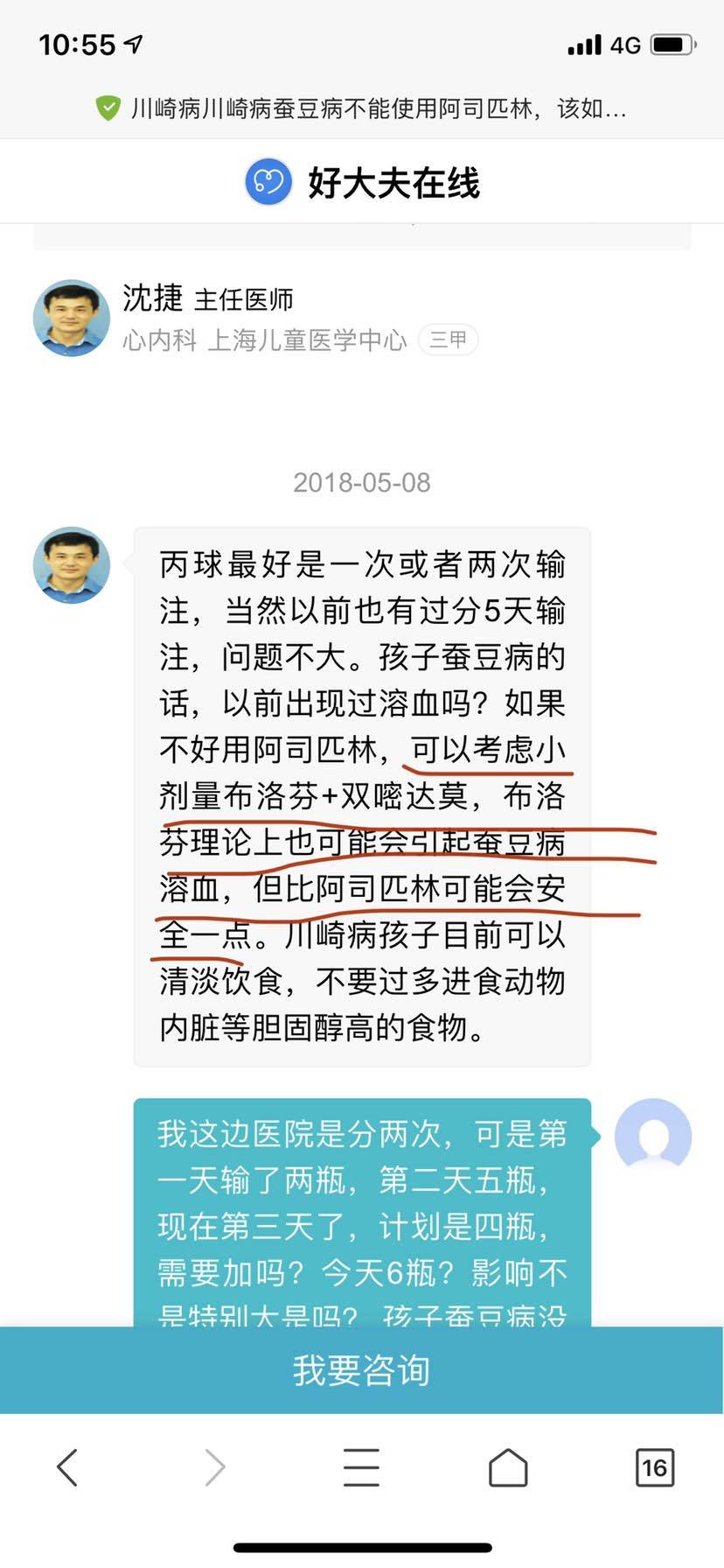This screenshot has width=724, height=1568.
Task: Open the tab switcher showing 16
Action: [x=654, y=1467]
